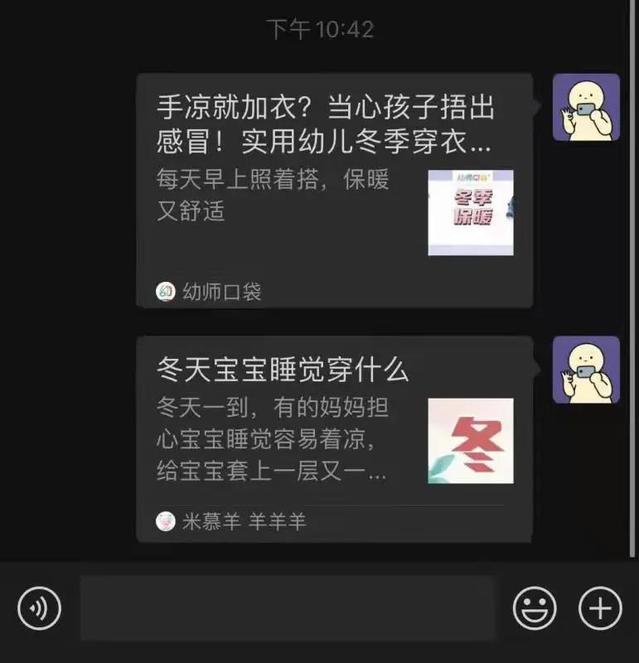Switch to voice message input

(x=39, y=608)
